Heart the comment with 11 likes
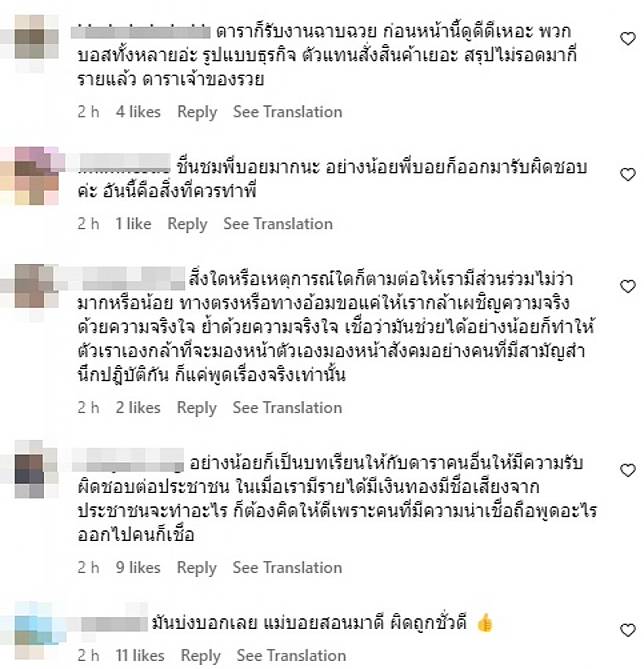This screenshot has height=669, width=644. pos(627,630)
